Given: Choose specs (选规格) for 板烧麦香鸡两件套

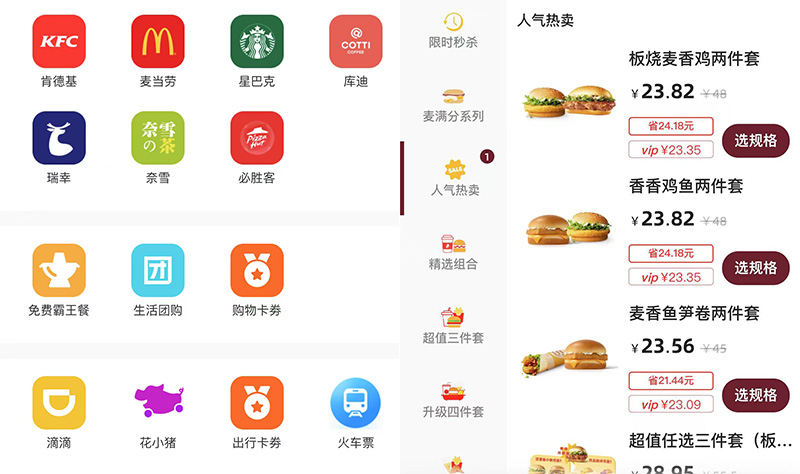Looking at the screenshot, I should coord(755,141).
